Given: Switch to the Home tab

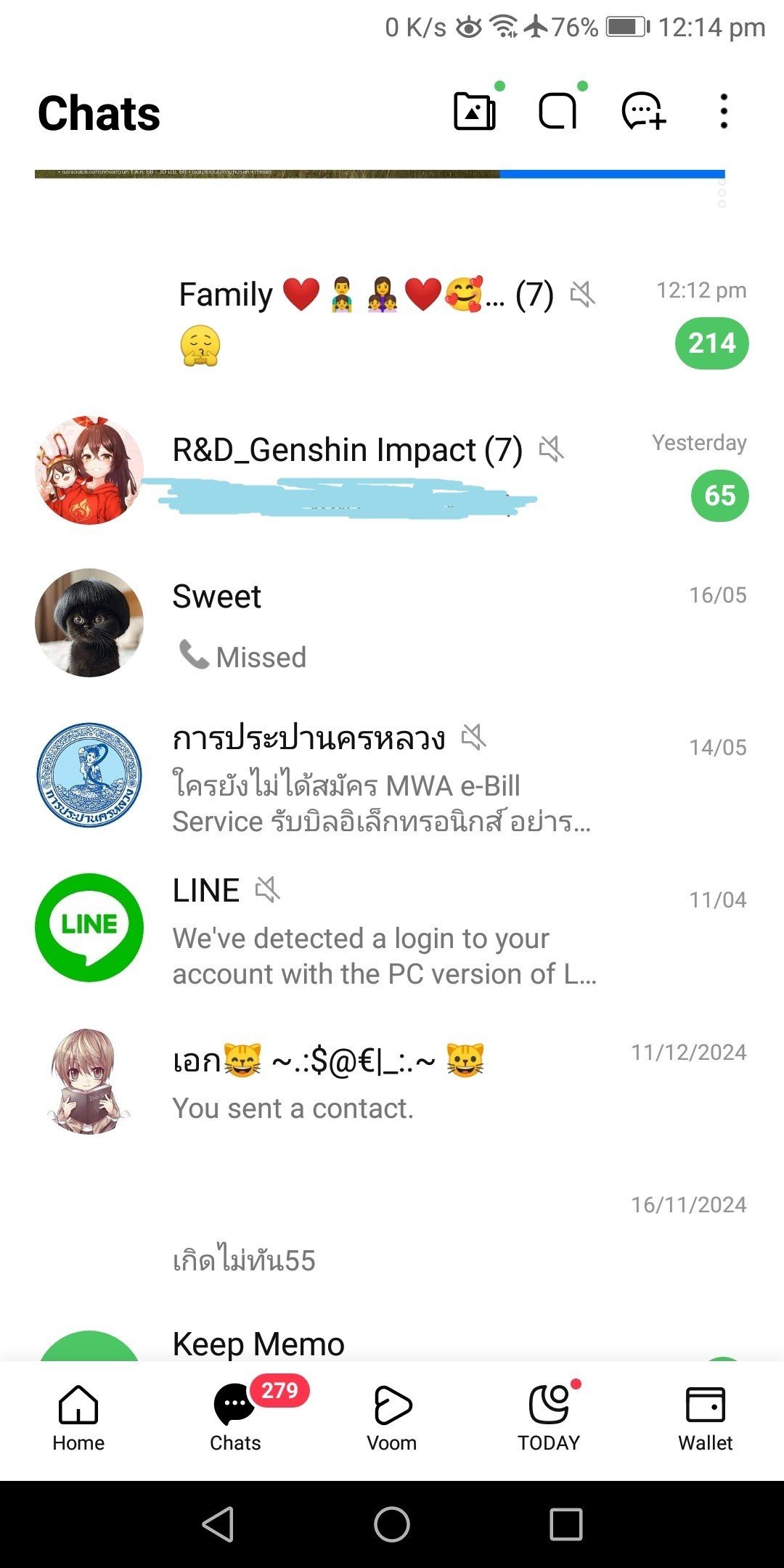Looking at the screenshot, I should click(x=78, y=1418).
